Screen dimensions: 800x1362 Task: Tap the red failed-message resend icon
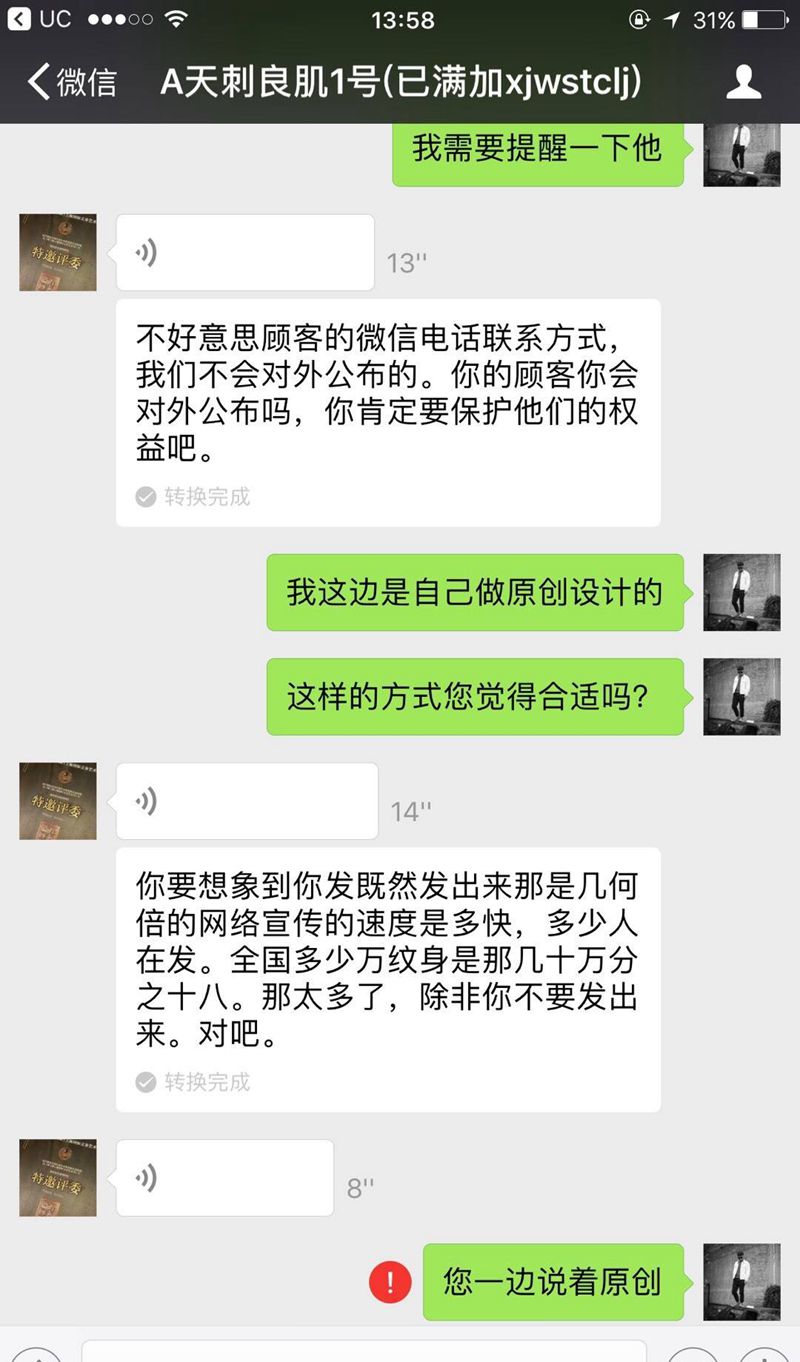(391, 1282)
